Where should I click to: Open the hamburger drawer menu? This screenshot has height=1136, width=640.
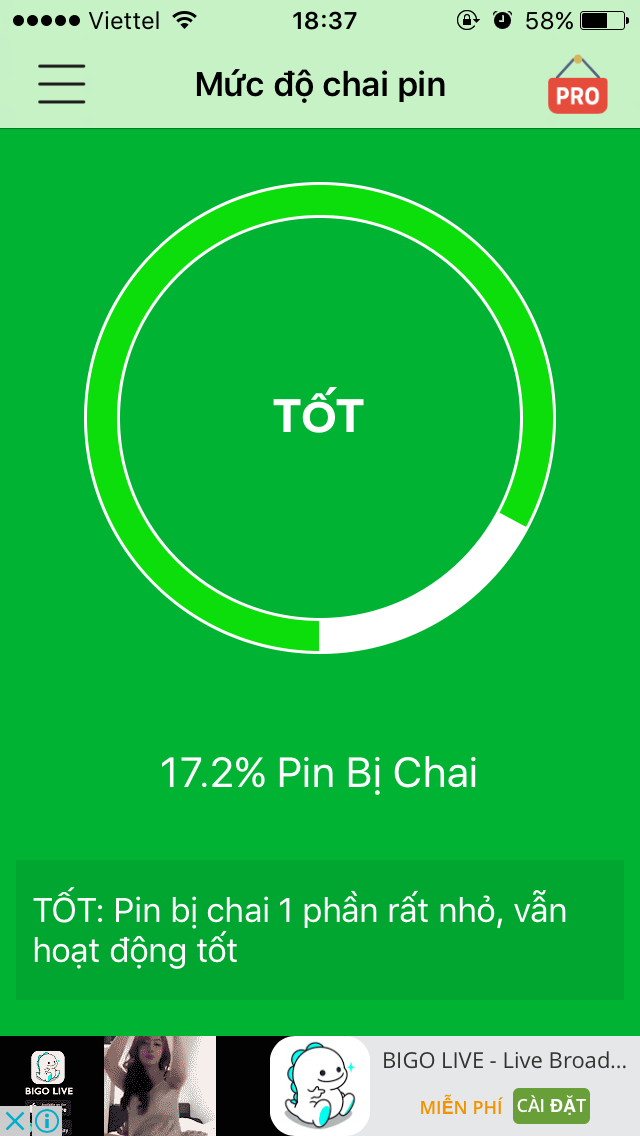coord(62,84)
